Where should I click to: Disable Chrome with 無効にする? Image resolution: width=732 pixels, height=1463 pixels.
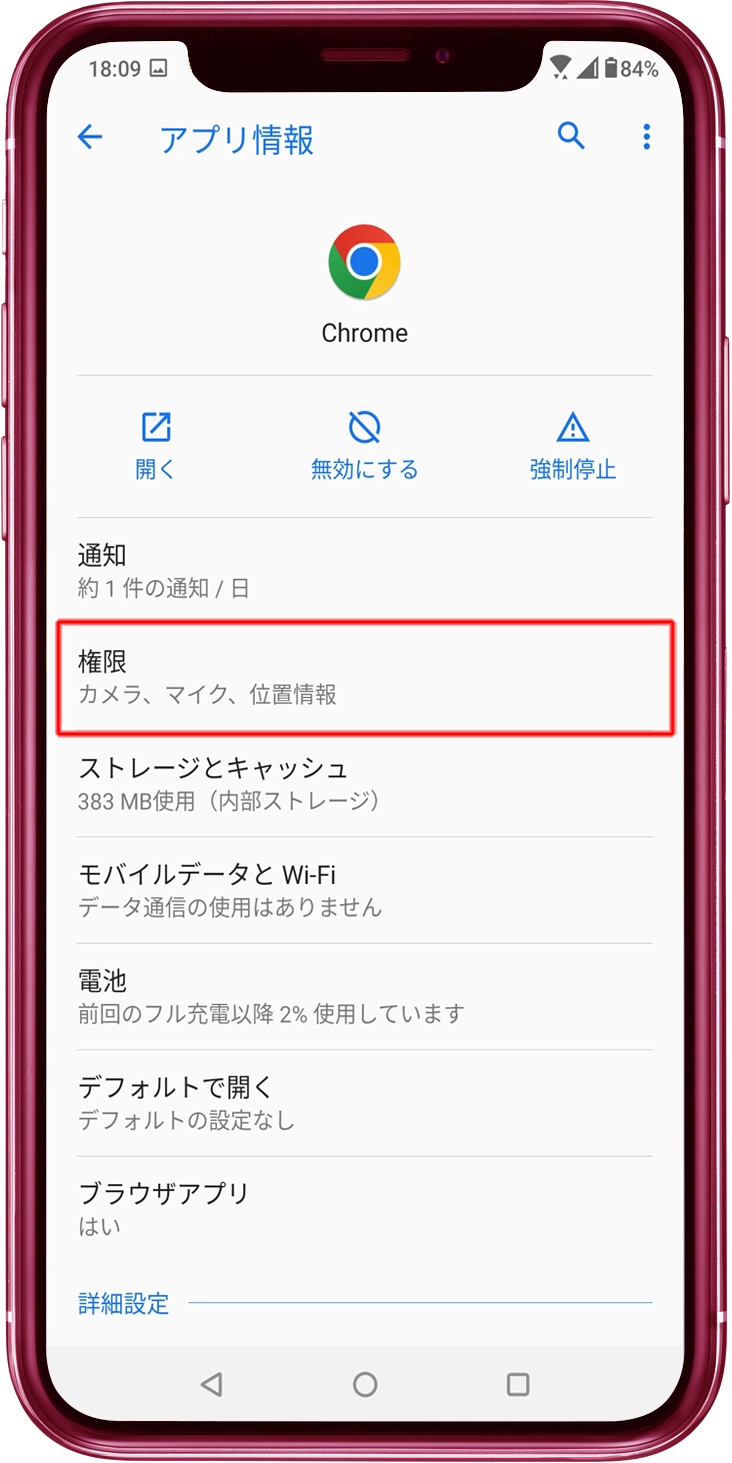click(364, 446)
